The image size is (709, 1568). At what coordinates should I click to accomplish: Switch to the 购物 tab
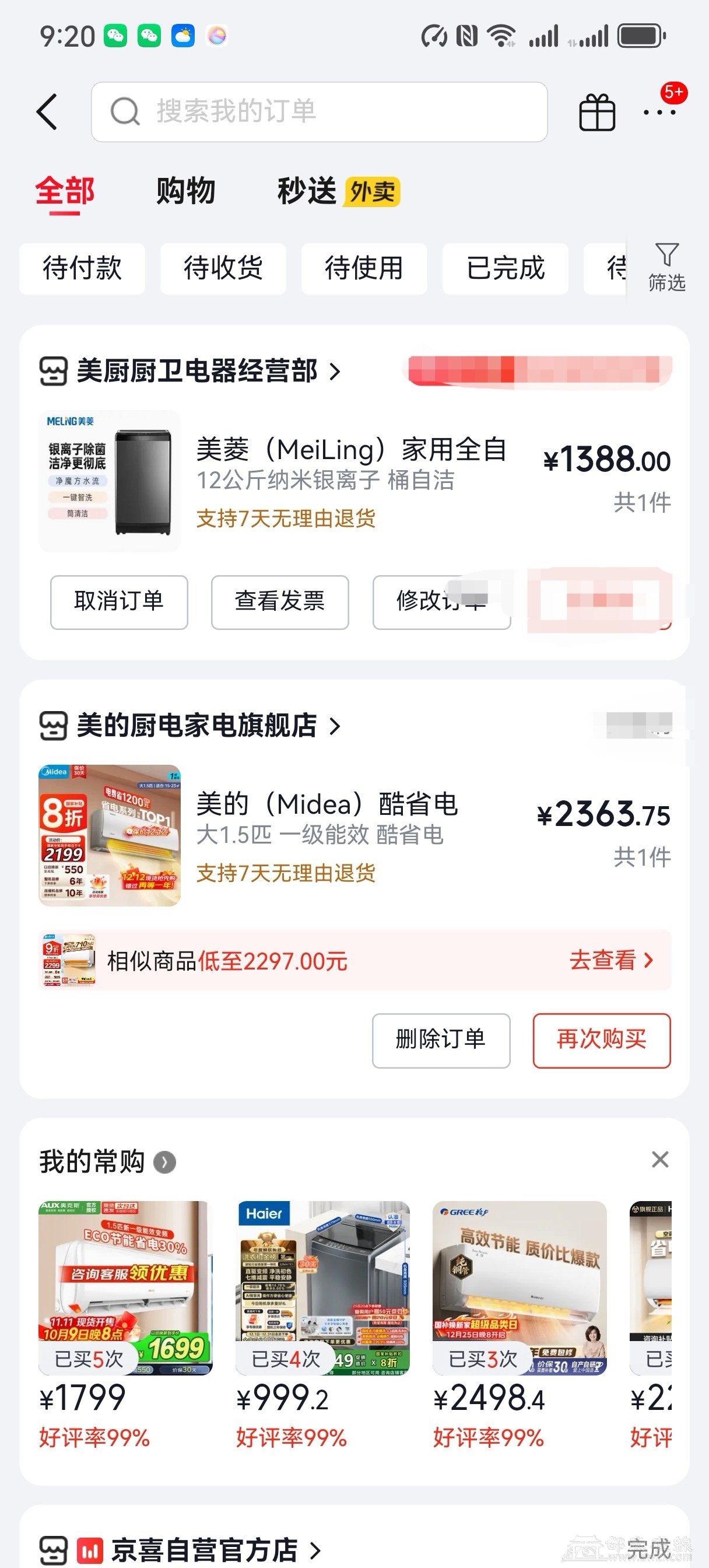[x=185, y=191]
